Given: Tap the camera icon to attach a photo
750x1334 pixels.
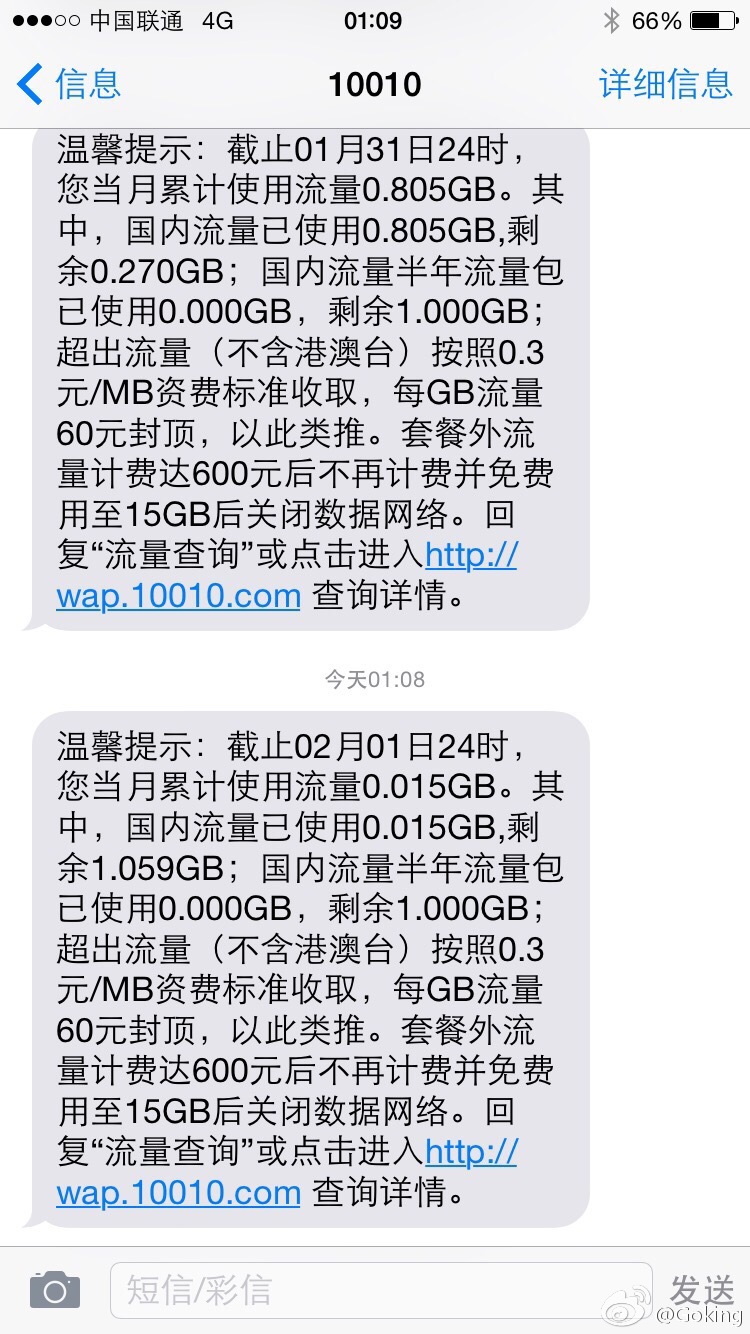Looking at the screenshot, I should [x=54, y=1290].
